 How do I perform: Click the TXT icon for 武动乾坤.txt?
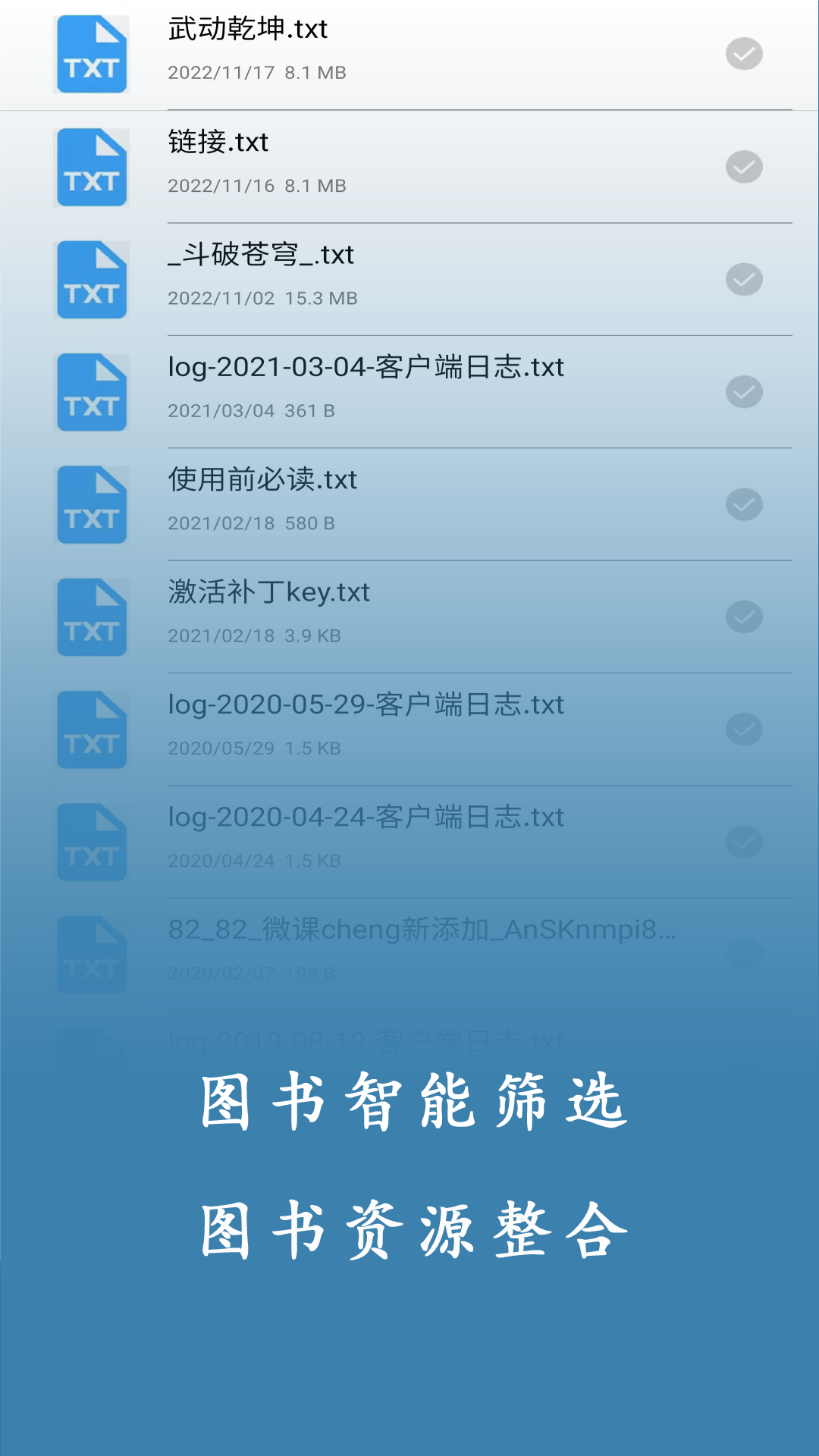pyautogui.click(x=92, y=53)
